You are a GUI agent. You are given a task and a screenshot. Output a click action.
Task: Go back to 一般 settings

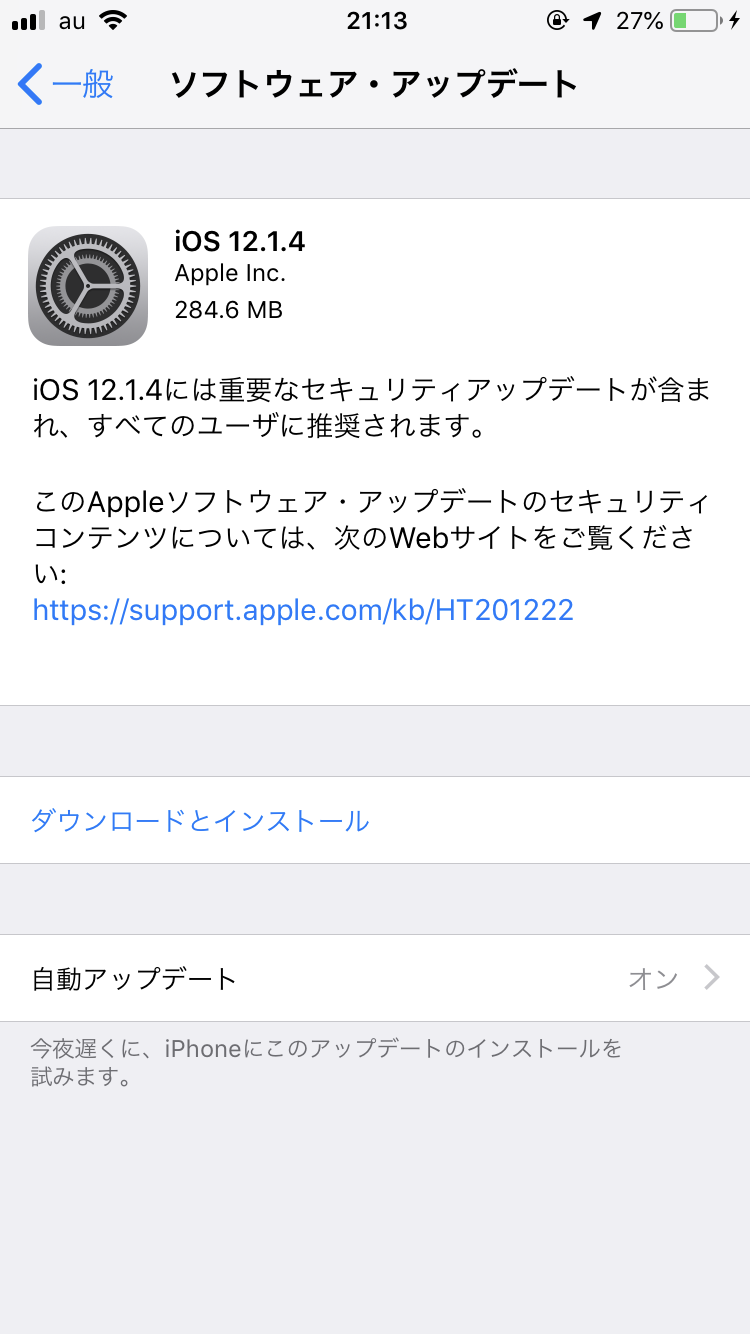(x=66, y=84)
